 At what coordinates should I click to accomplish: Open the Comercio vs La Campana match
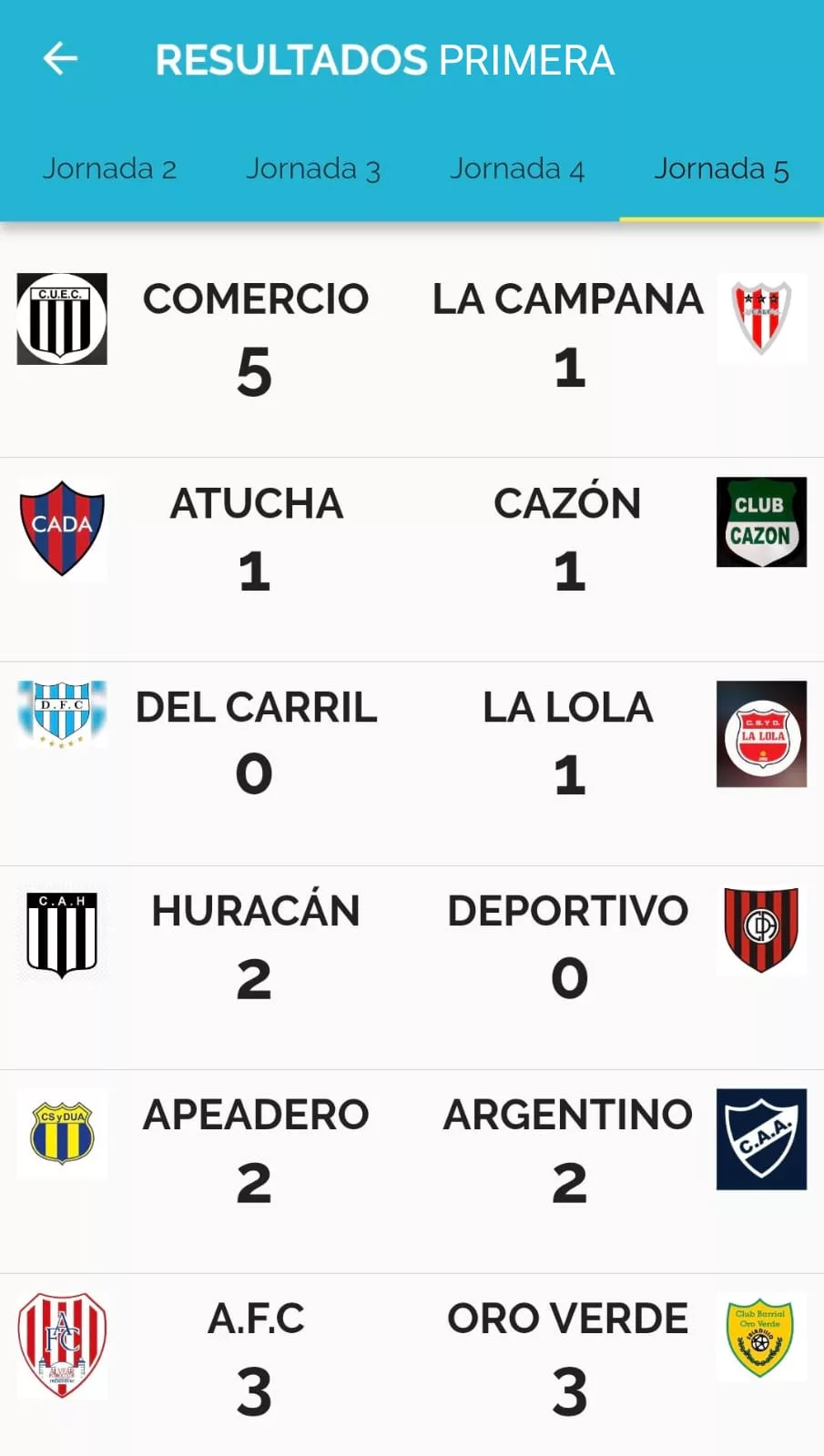412,339
